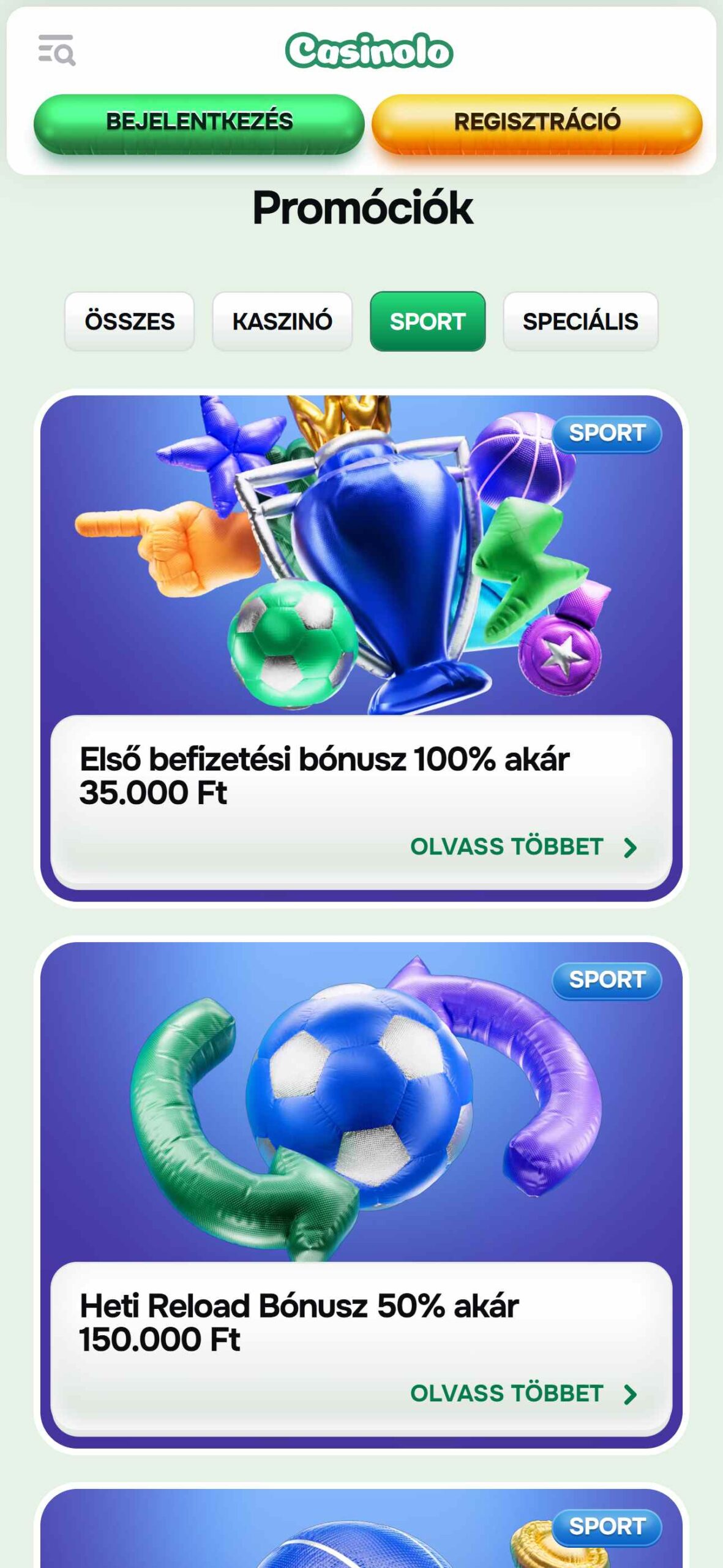Switch to the Kaszinó tab
723x1568 pixels.
[282, 322]
